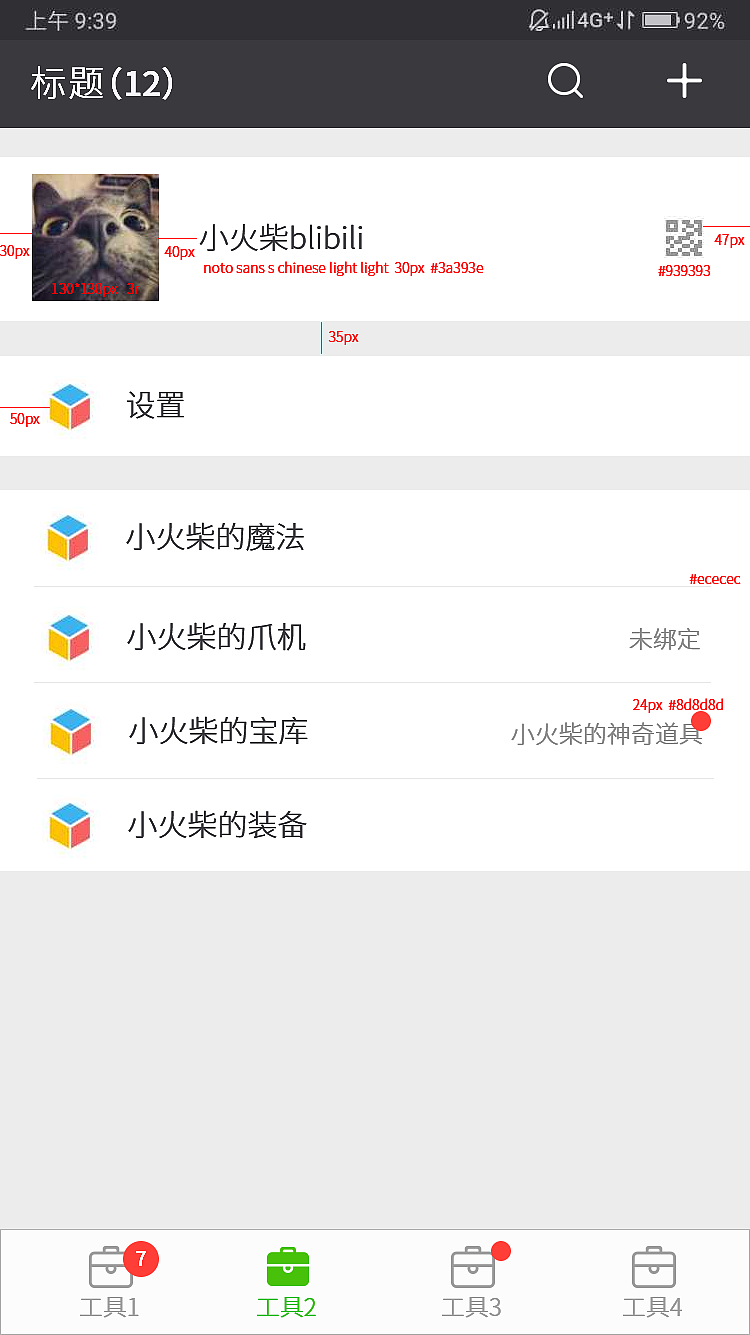
Task: Tap 未绑定 next to 小火柴的爪机
Action: point(664,640)
